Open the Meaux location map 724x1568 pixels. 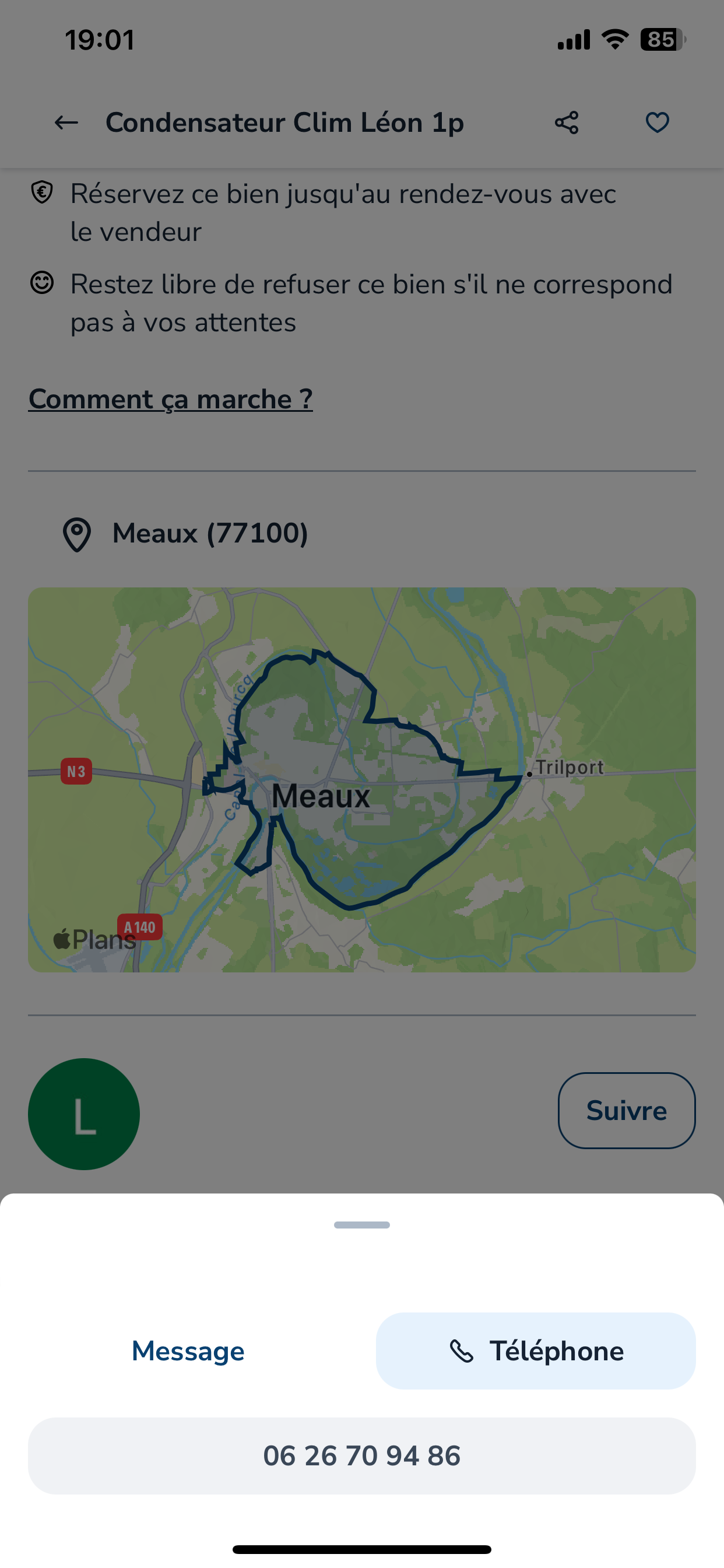click(361, 779)
